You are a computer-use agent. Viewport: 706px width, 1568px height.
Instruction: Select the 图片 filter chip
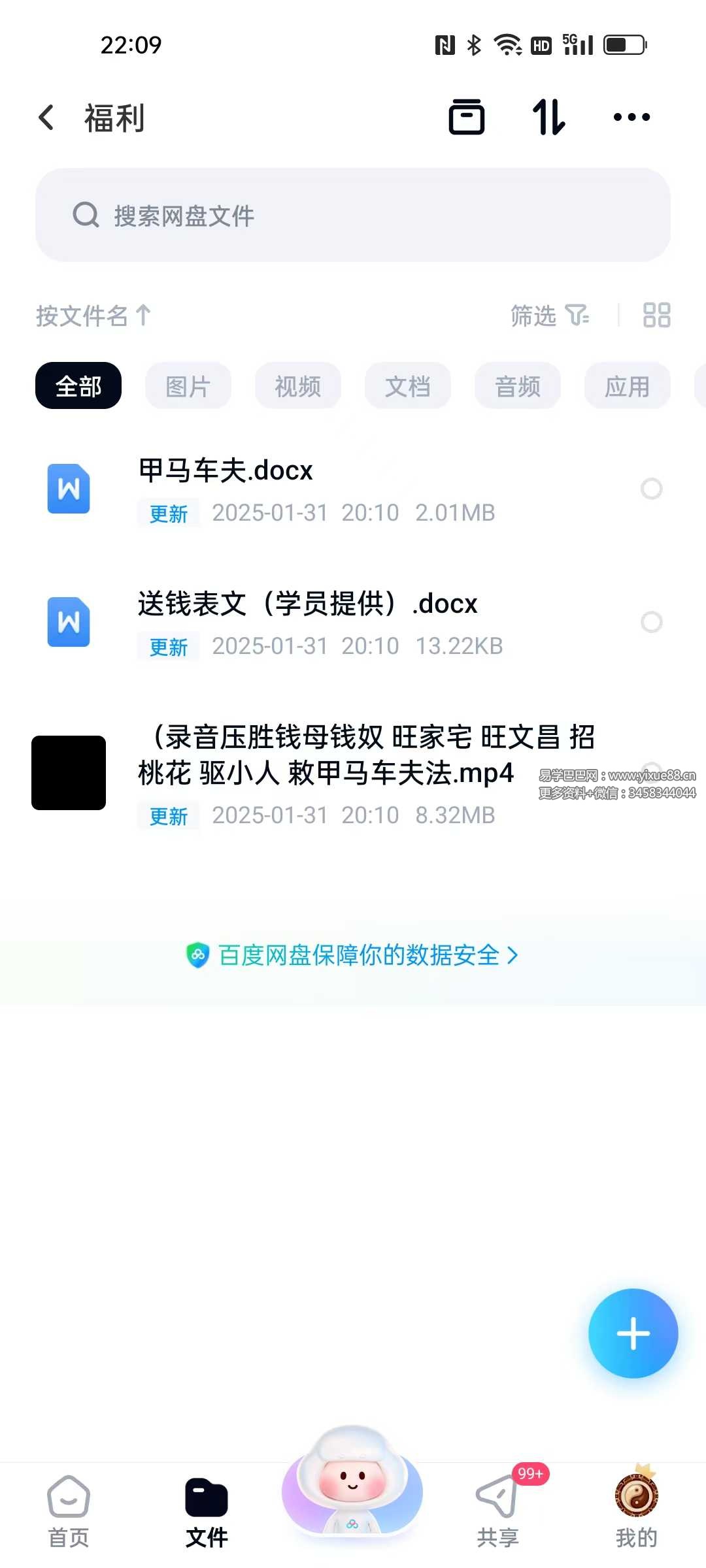click(x=188, y=386)
